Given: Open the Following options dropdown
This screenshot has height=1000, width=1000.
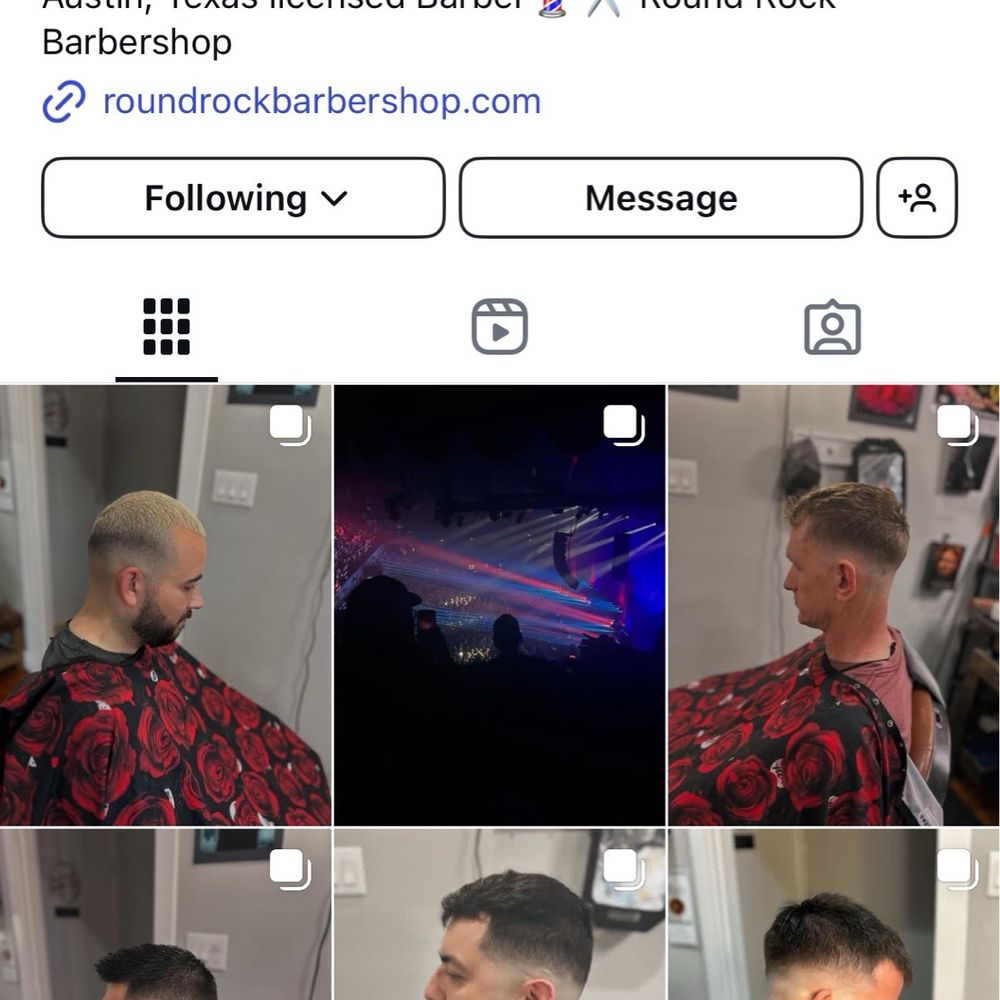Looking at the screenshot, I should pos(243,198).
